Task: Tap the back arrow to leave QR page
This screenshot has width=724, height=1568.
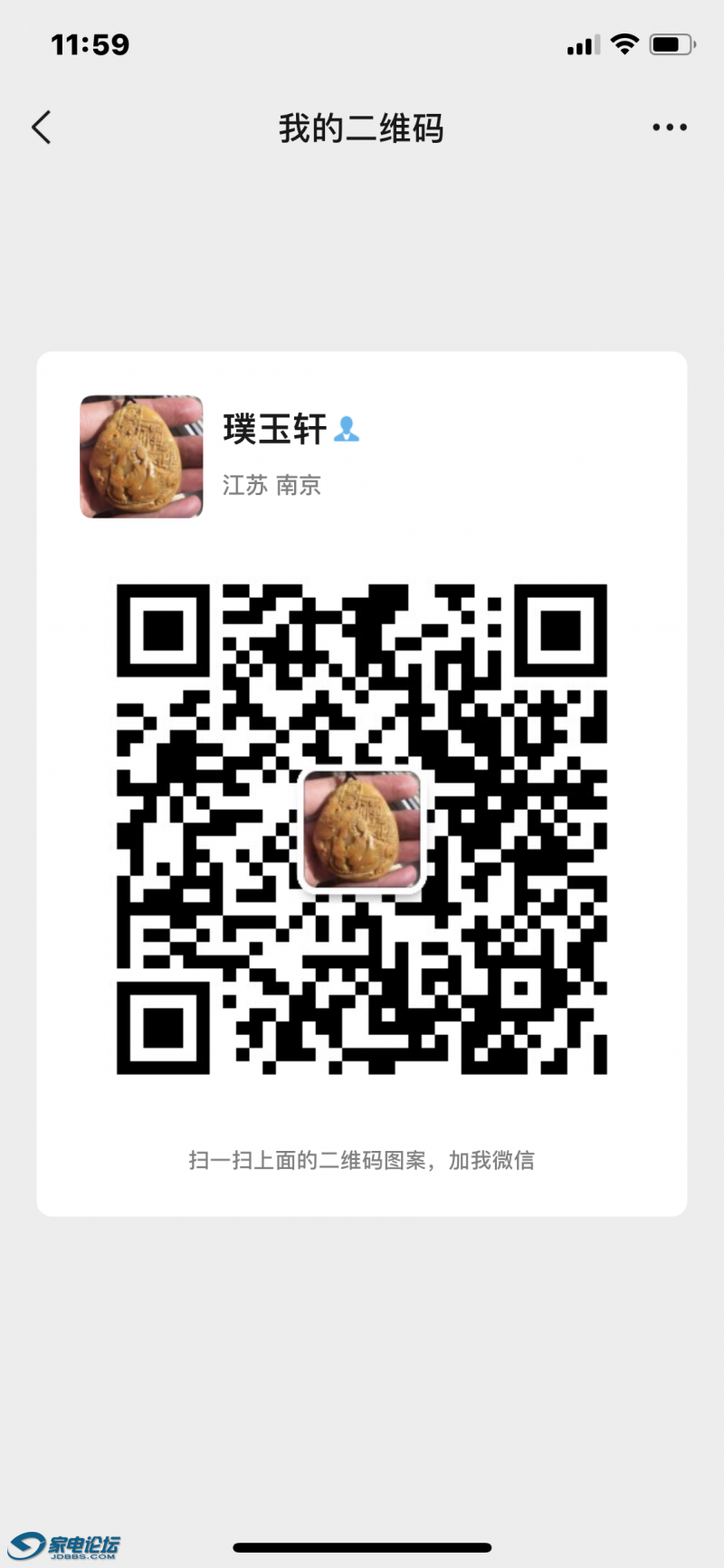Action: click(40, 128)
